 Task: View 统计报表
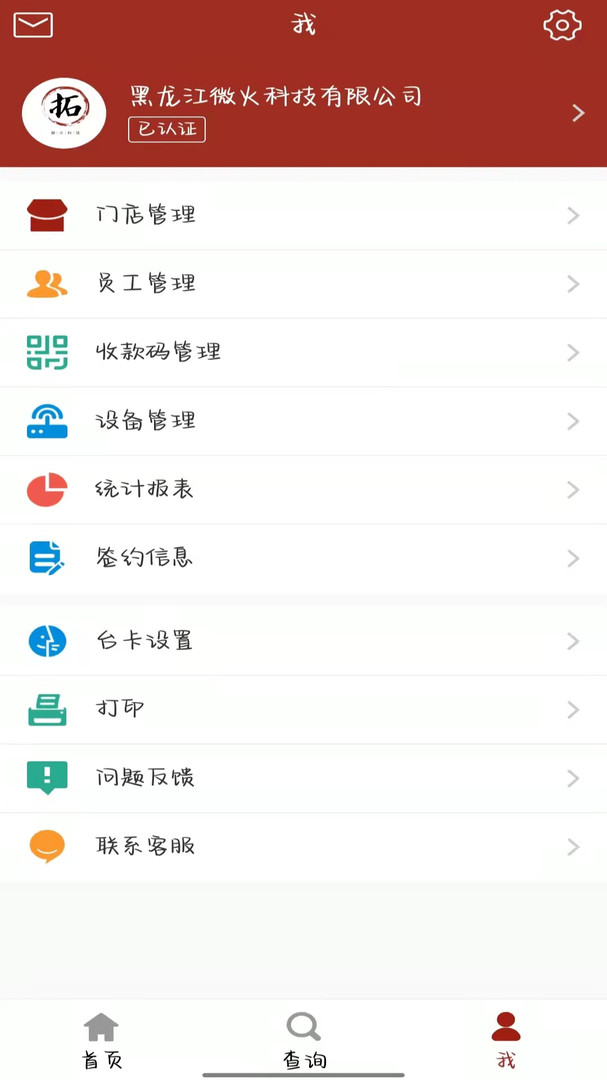point(303,490)
